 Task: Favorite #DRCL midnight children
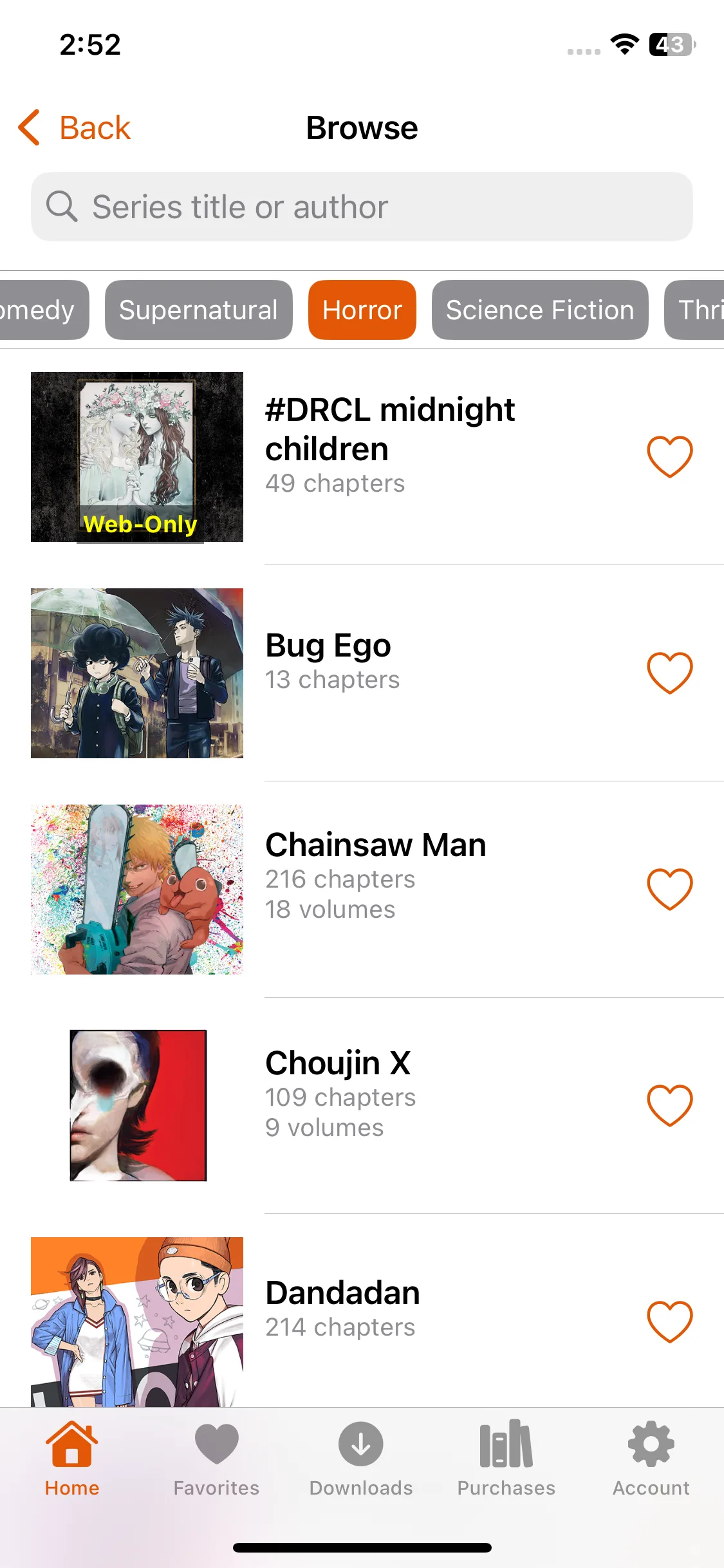pyautogui.click(x=669, y=456)
